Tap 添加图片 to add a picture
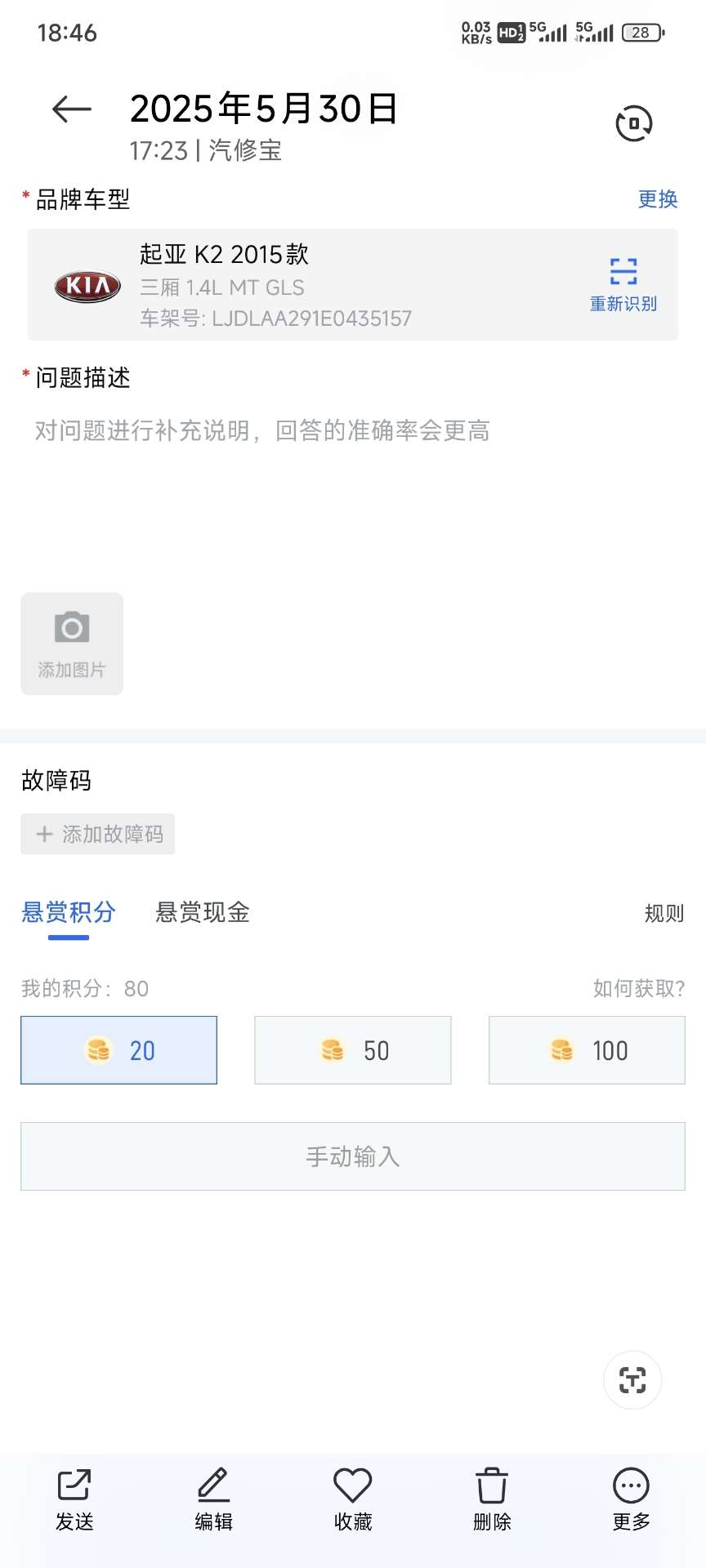 [72, 644]
